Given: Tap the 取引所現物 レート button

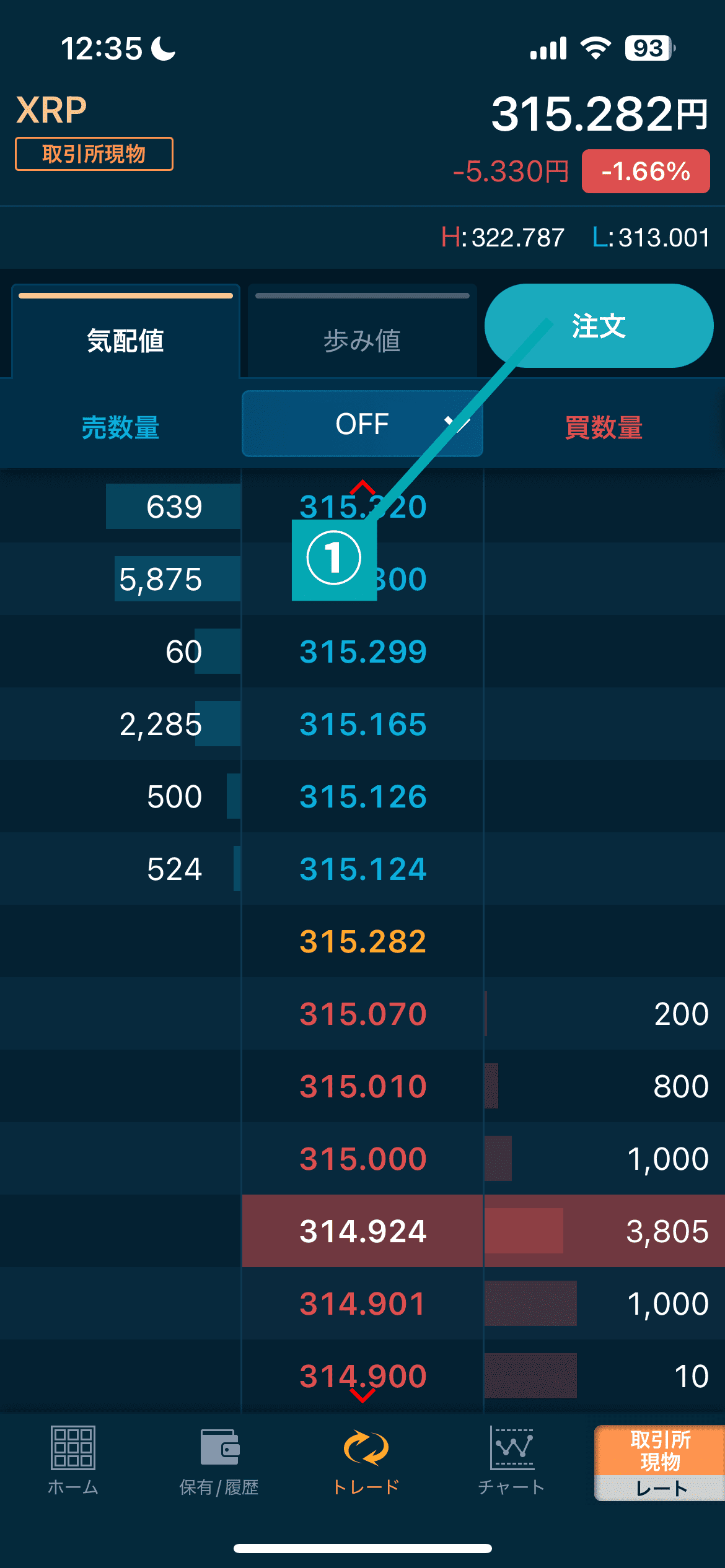Looking at the screenshot, I should click(x=659, y=1463).
